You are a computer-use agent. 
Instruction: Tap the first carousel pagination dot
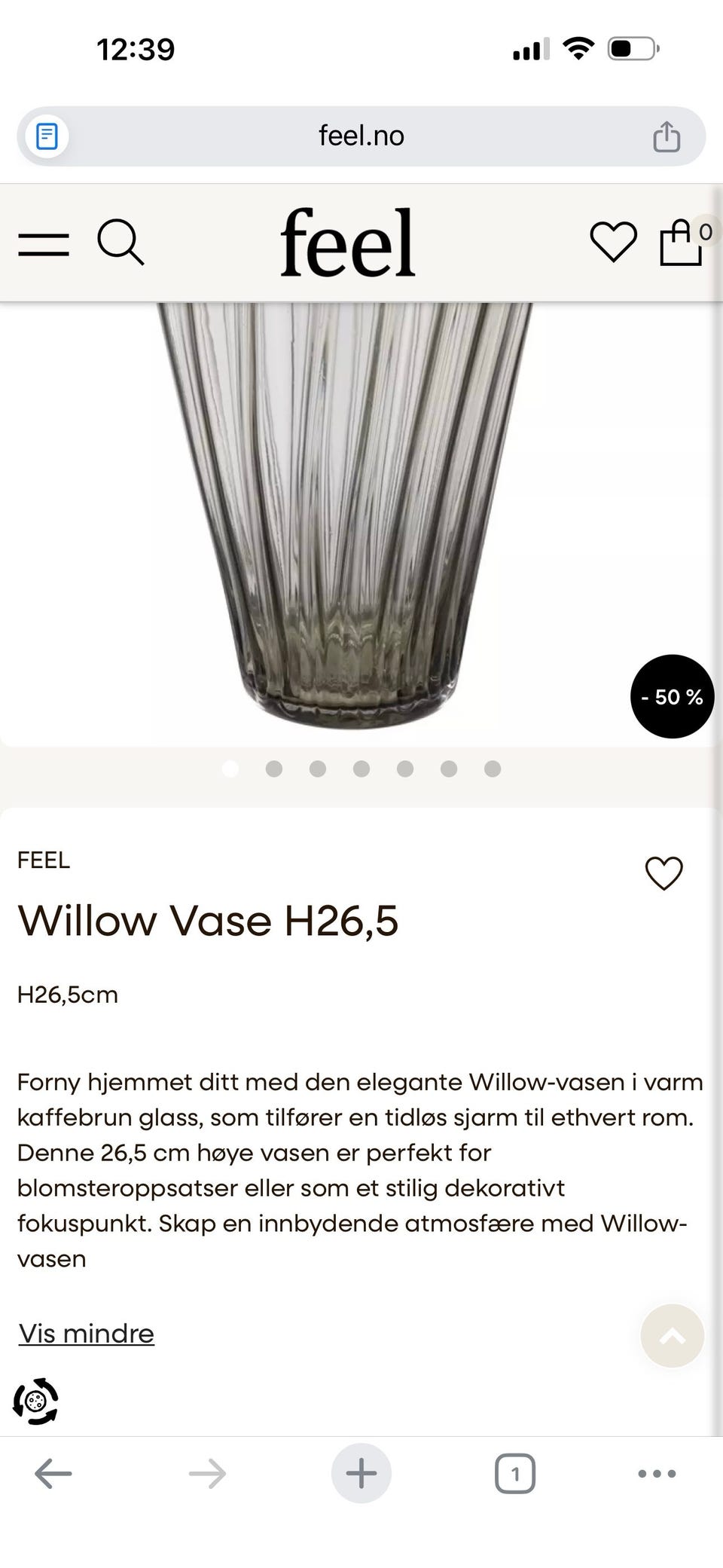[x=231, y=769]
